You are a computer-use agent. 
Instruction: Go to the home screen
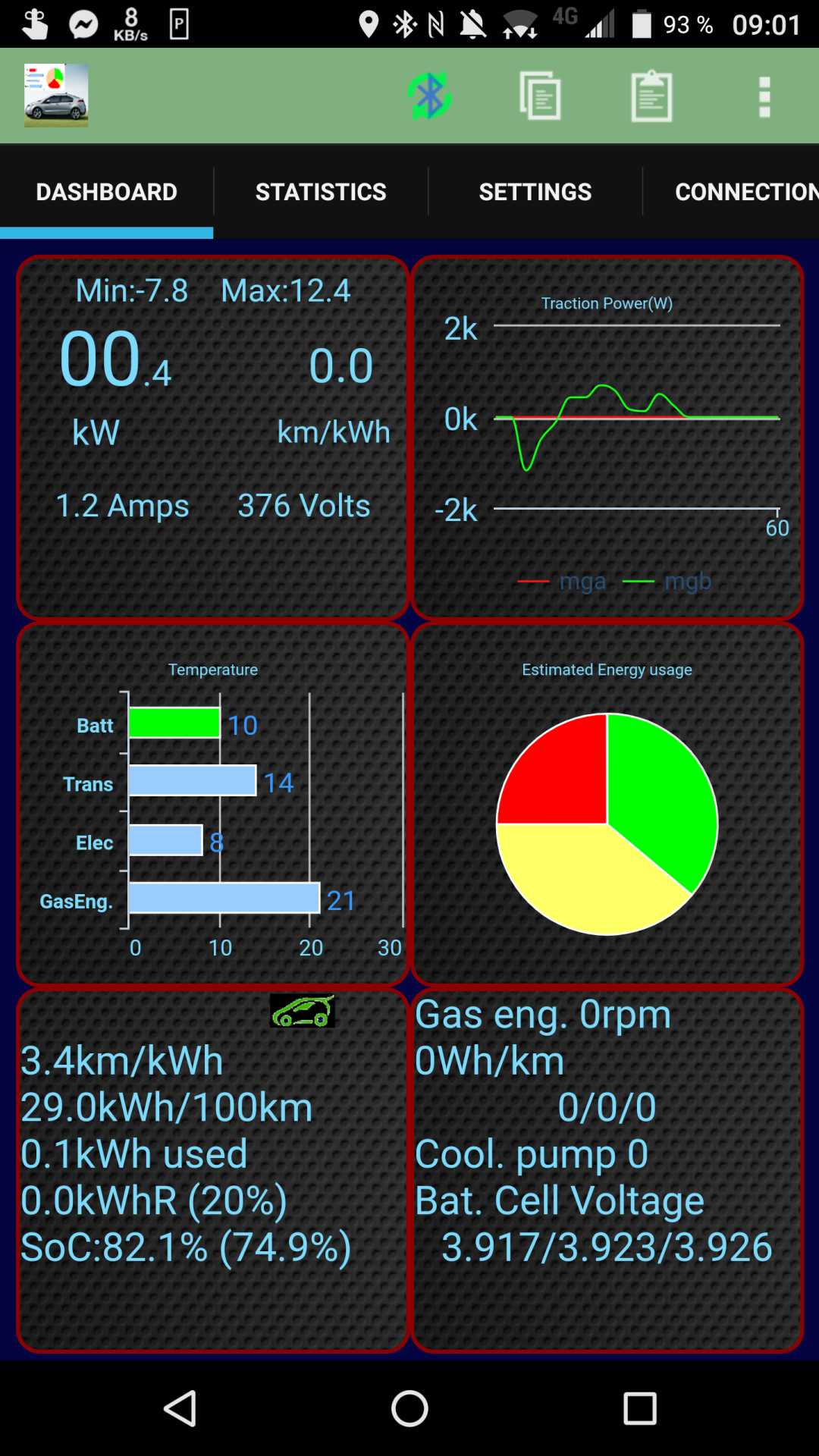point(409,1408)
